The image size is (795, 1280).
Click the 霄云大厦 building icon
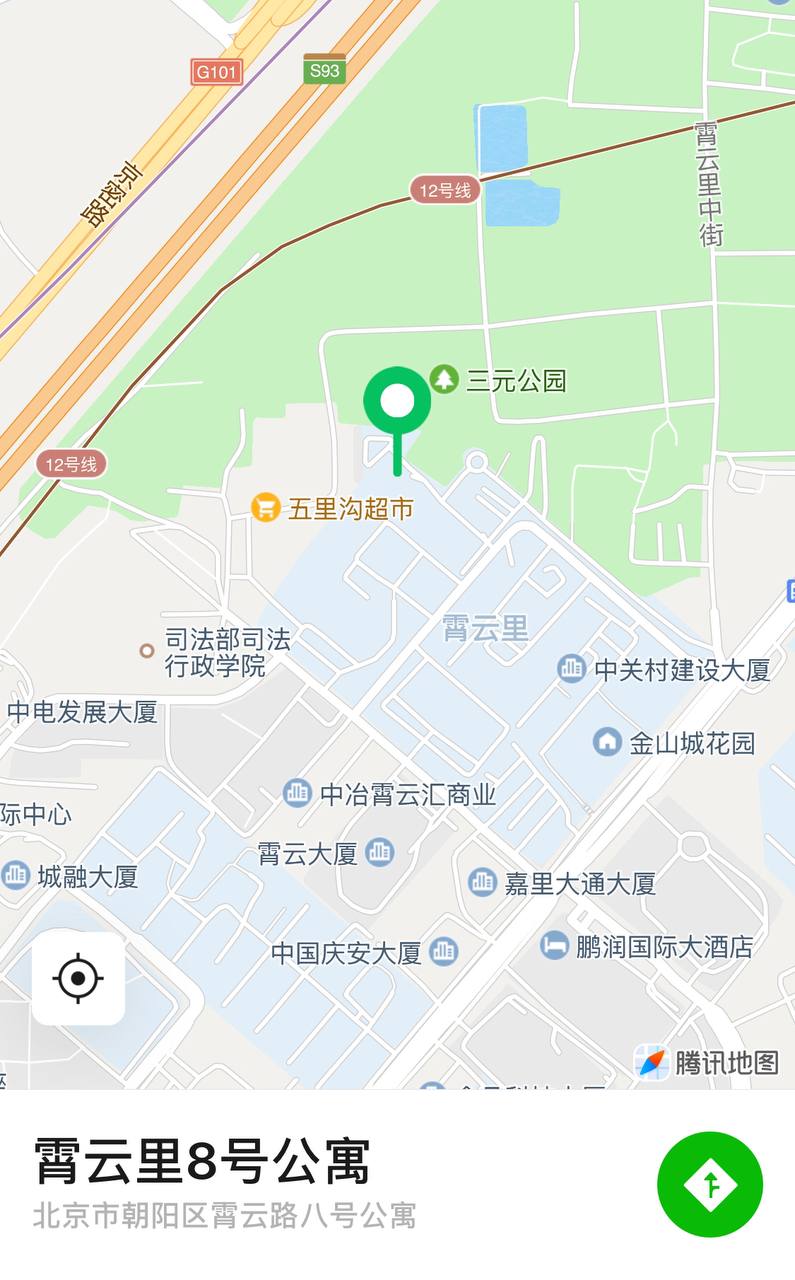(x=379, y=854)
